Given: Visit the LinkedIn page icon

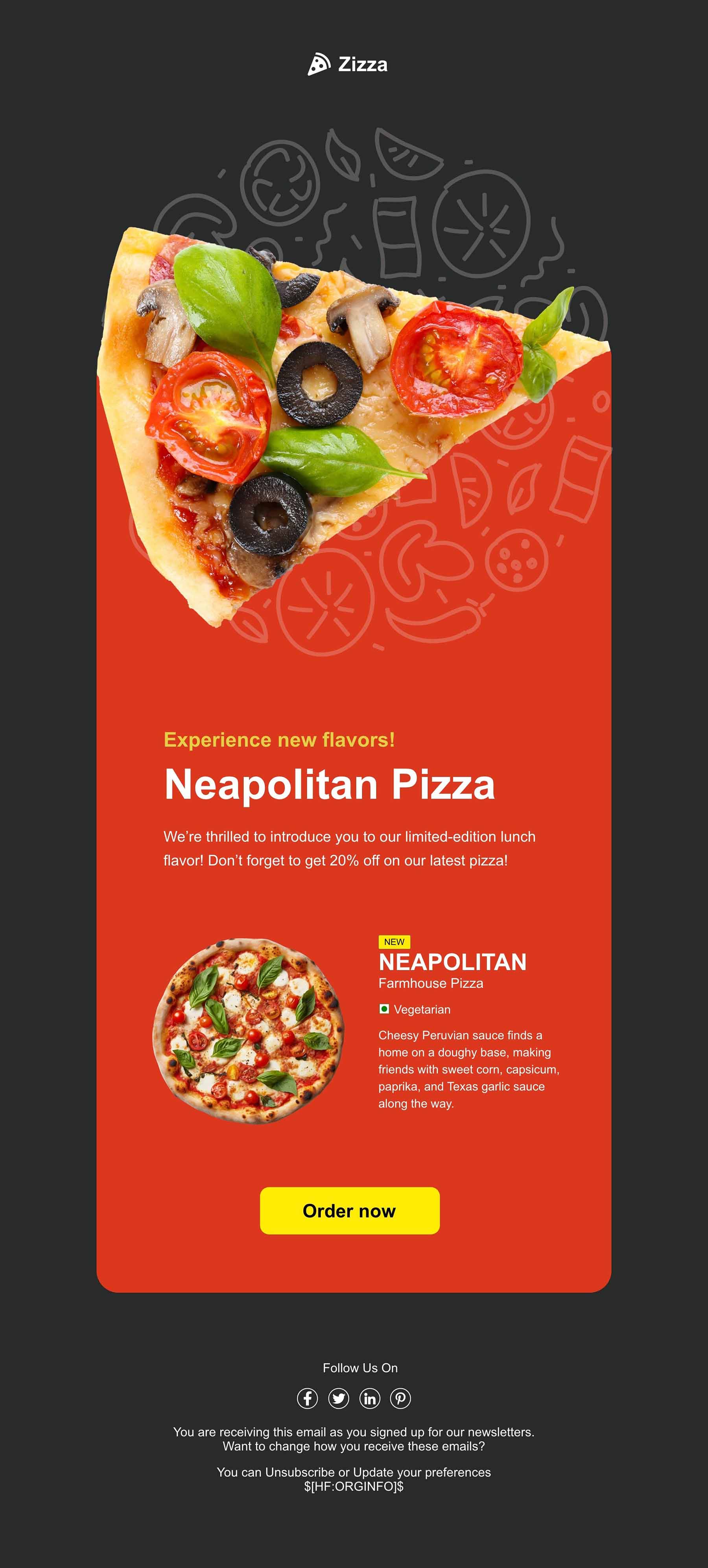Looking at the screenshot, I should (370, 1398).
